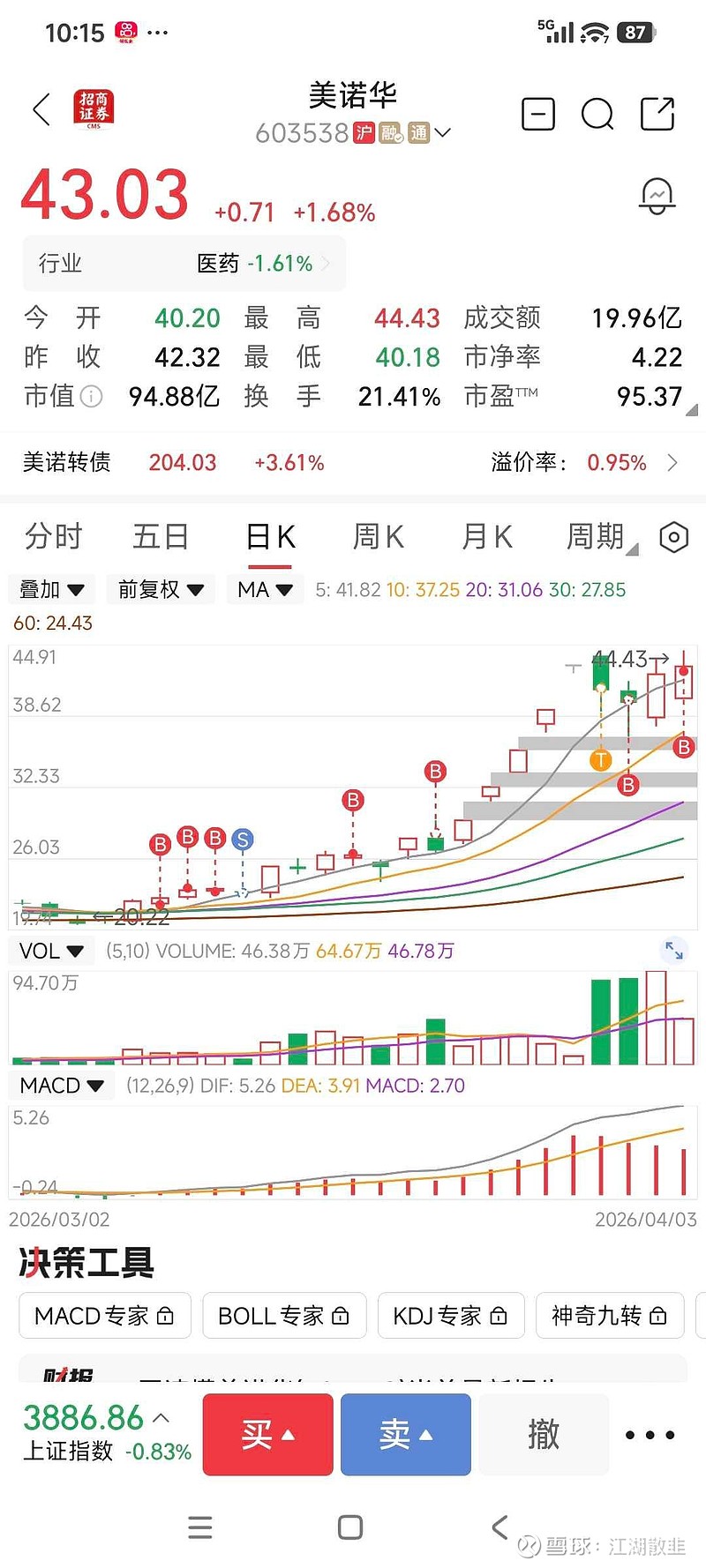706x1568 pixels.
Task: Change the MACD indicator dropdown
Action: click(62, 1085)
